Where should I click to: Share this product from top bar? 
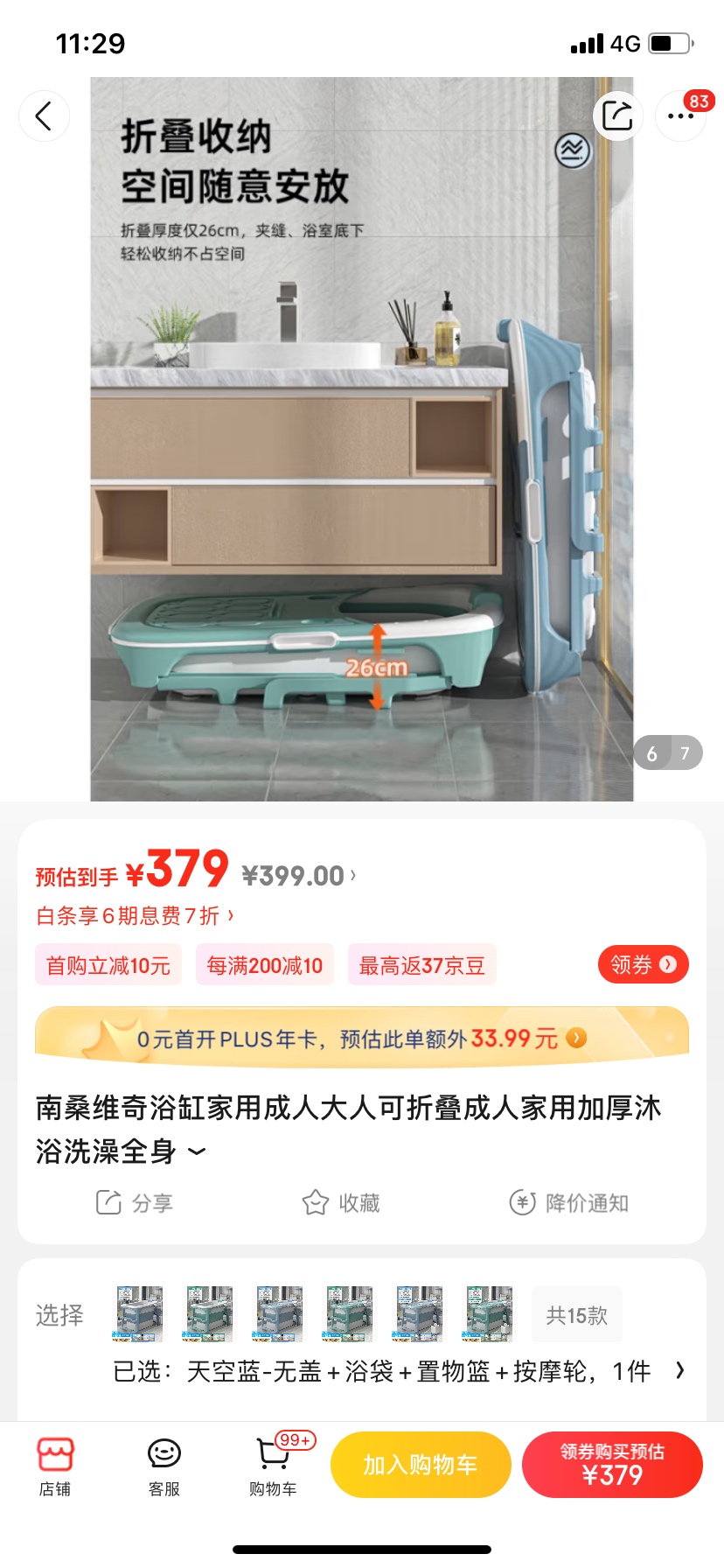[x=617, y=115]
